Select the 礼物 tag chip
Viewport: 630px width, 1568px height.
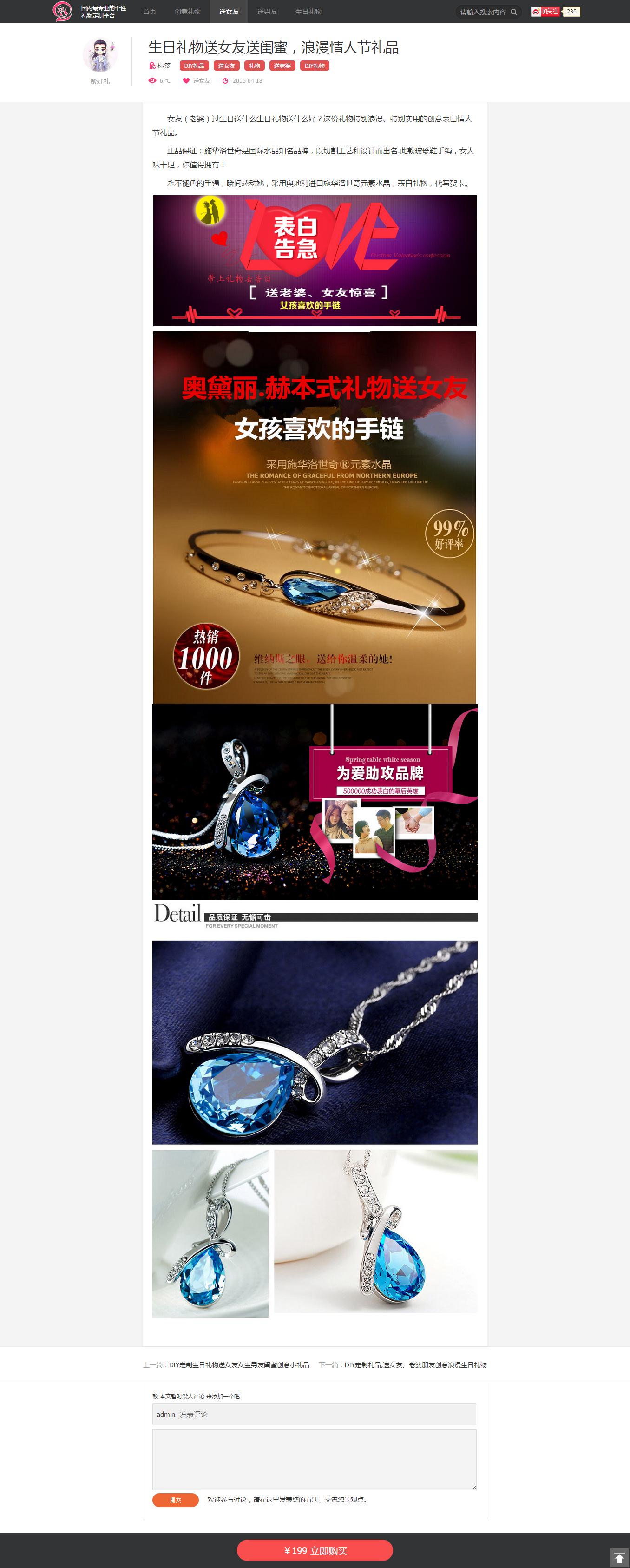tap(255, 66)
